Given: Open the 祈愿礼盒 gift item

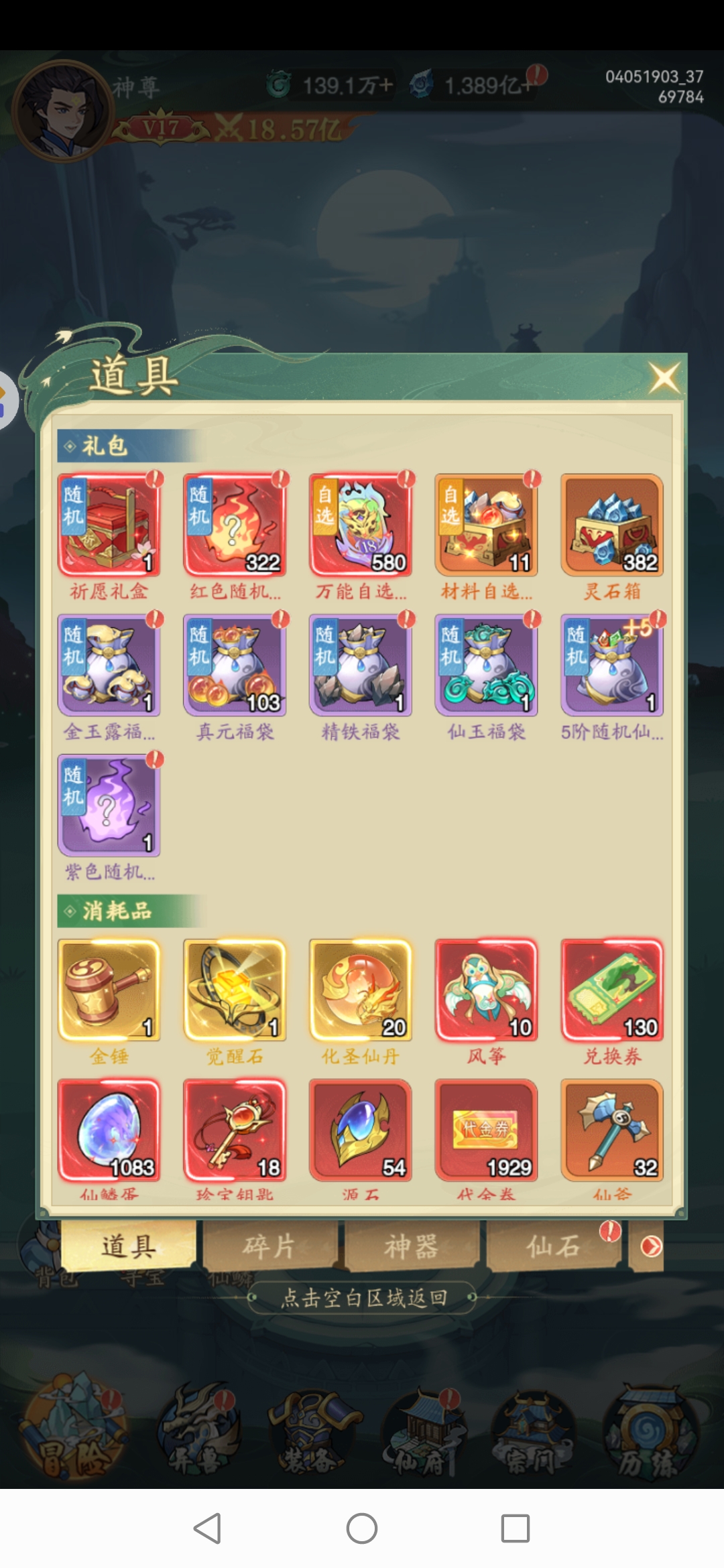Looking at the screenshot, I should click(109, 525).
